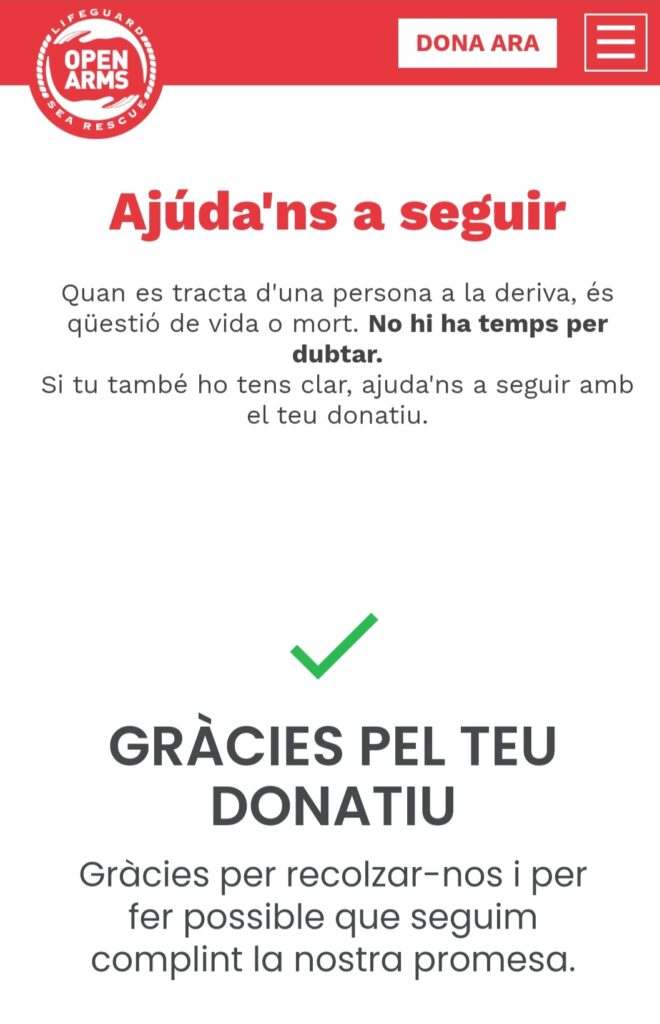This screenshot has width=660, height=1024.
Task: Tap the DONA ARA donate button
Action: 477,43
